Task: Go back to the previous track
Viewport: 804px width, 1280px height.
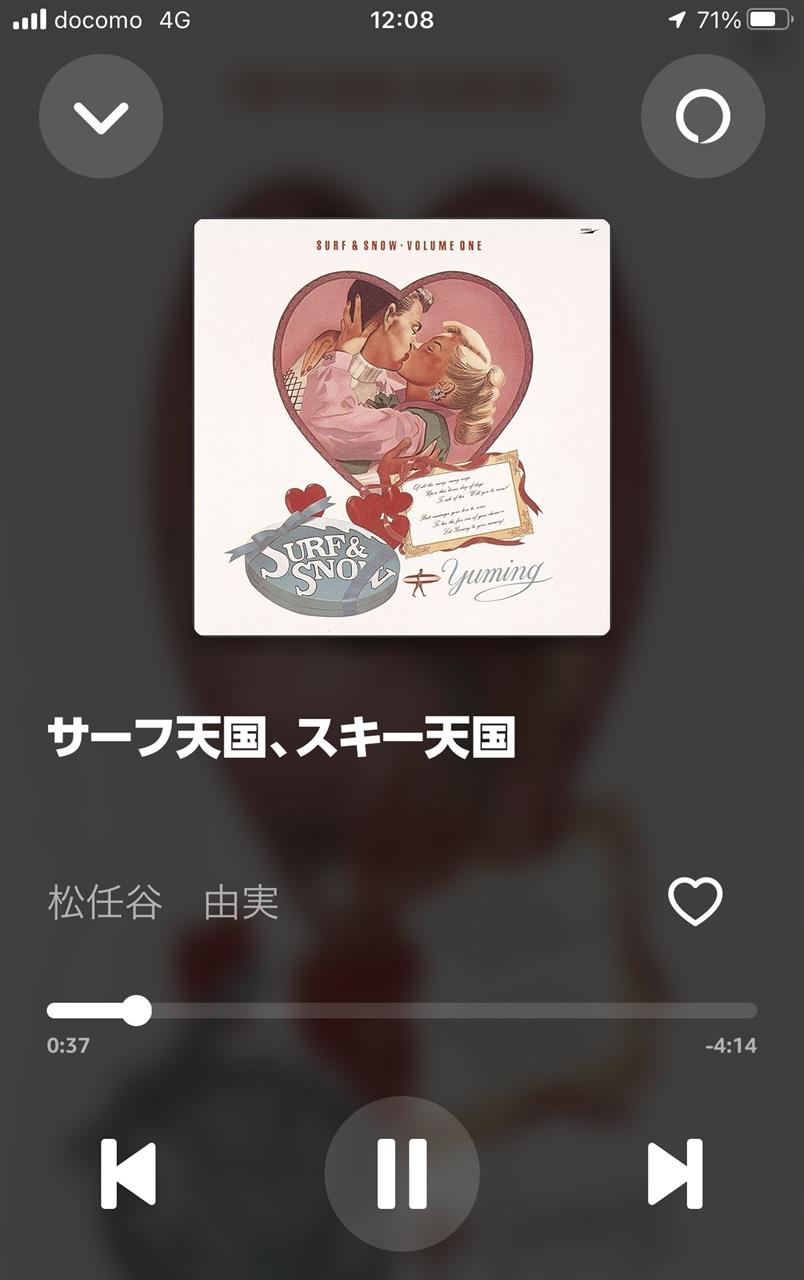Action: [129, 1173]
